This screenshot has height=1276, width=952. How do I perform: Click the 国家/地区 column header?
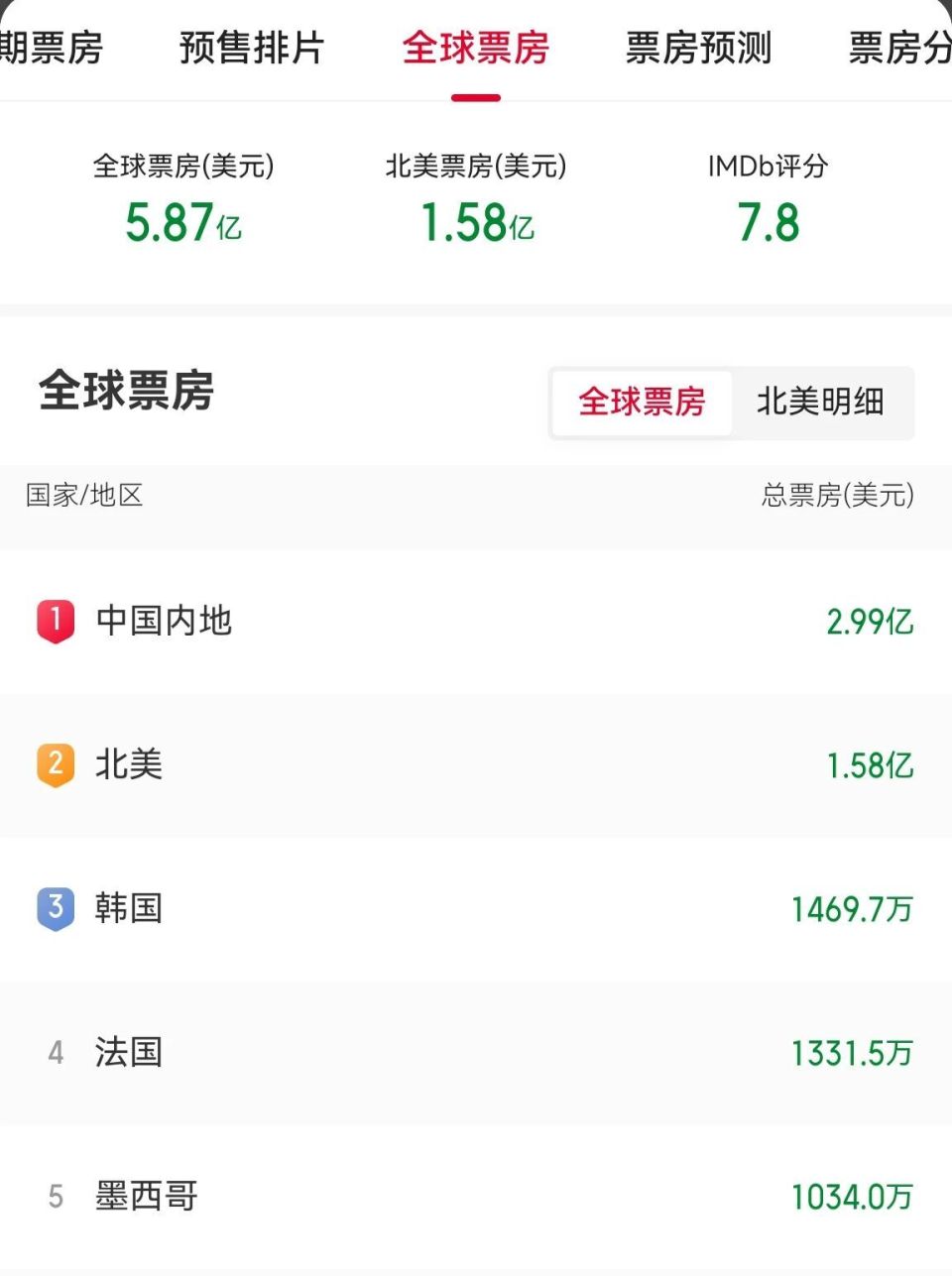(x=82, y=496)
